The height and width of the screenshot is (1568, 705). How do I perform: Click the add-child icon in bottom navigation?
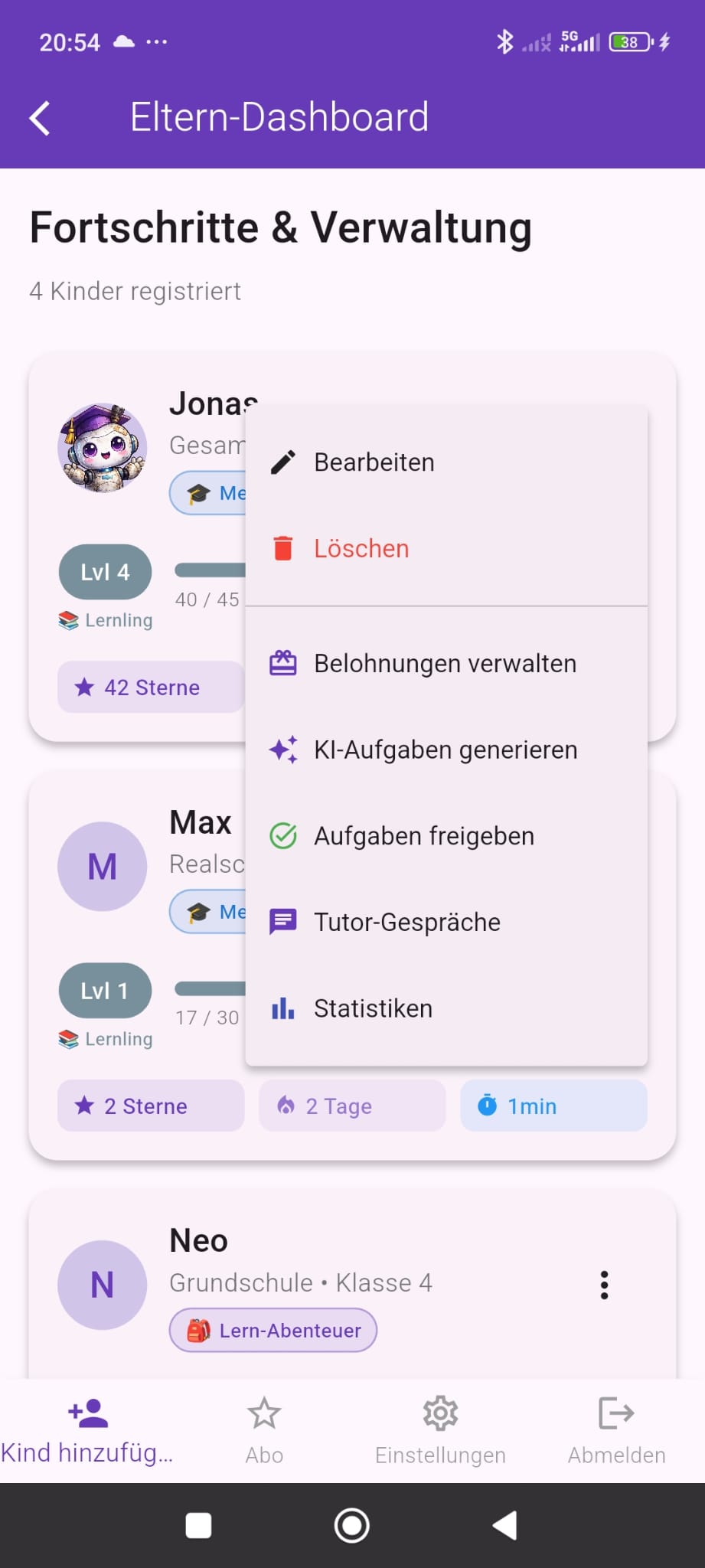(86, 1415)
